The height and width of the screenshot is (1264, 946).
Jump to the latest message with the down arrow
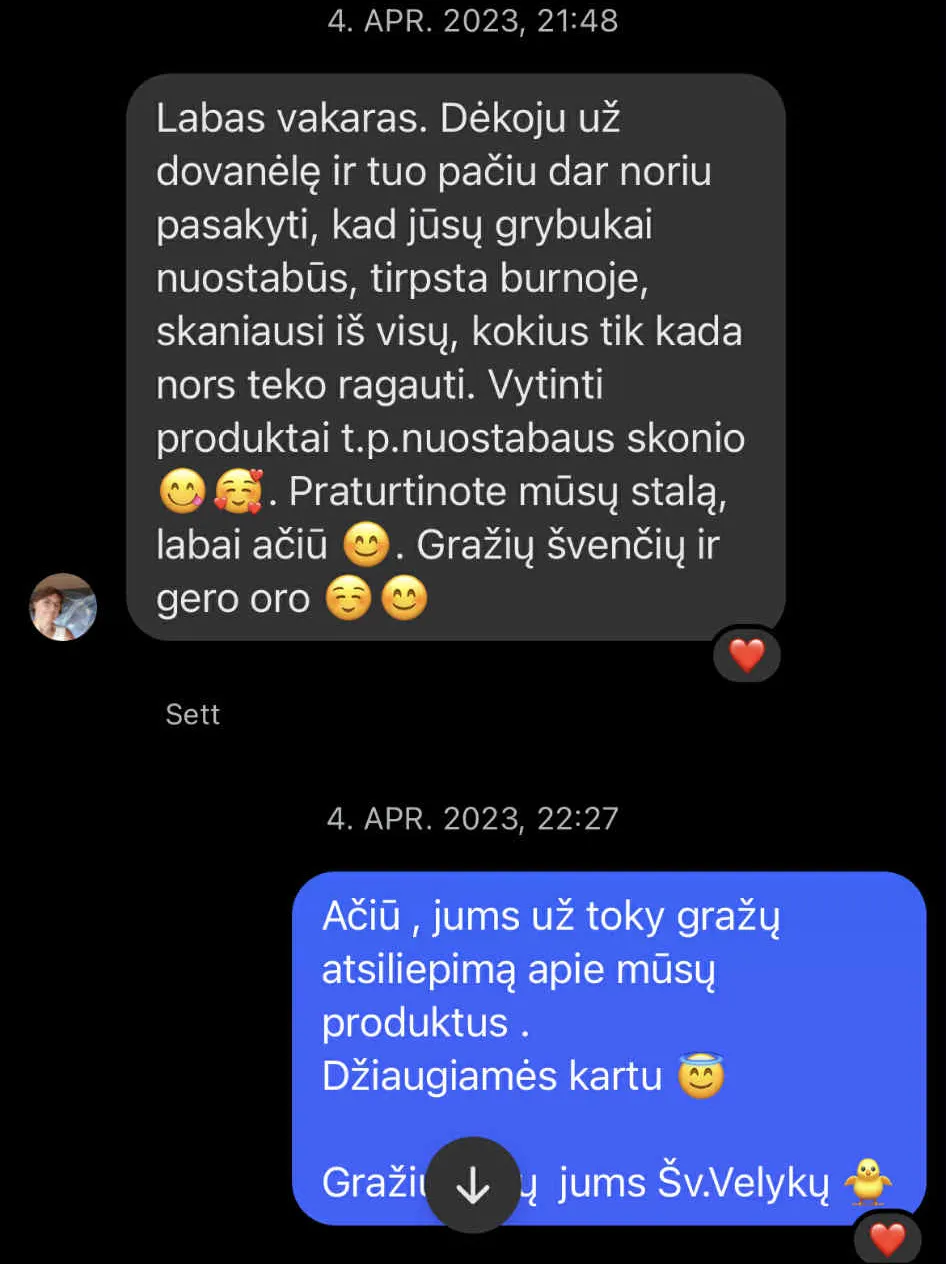pos(473,1185)
